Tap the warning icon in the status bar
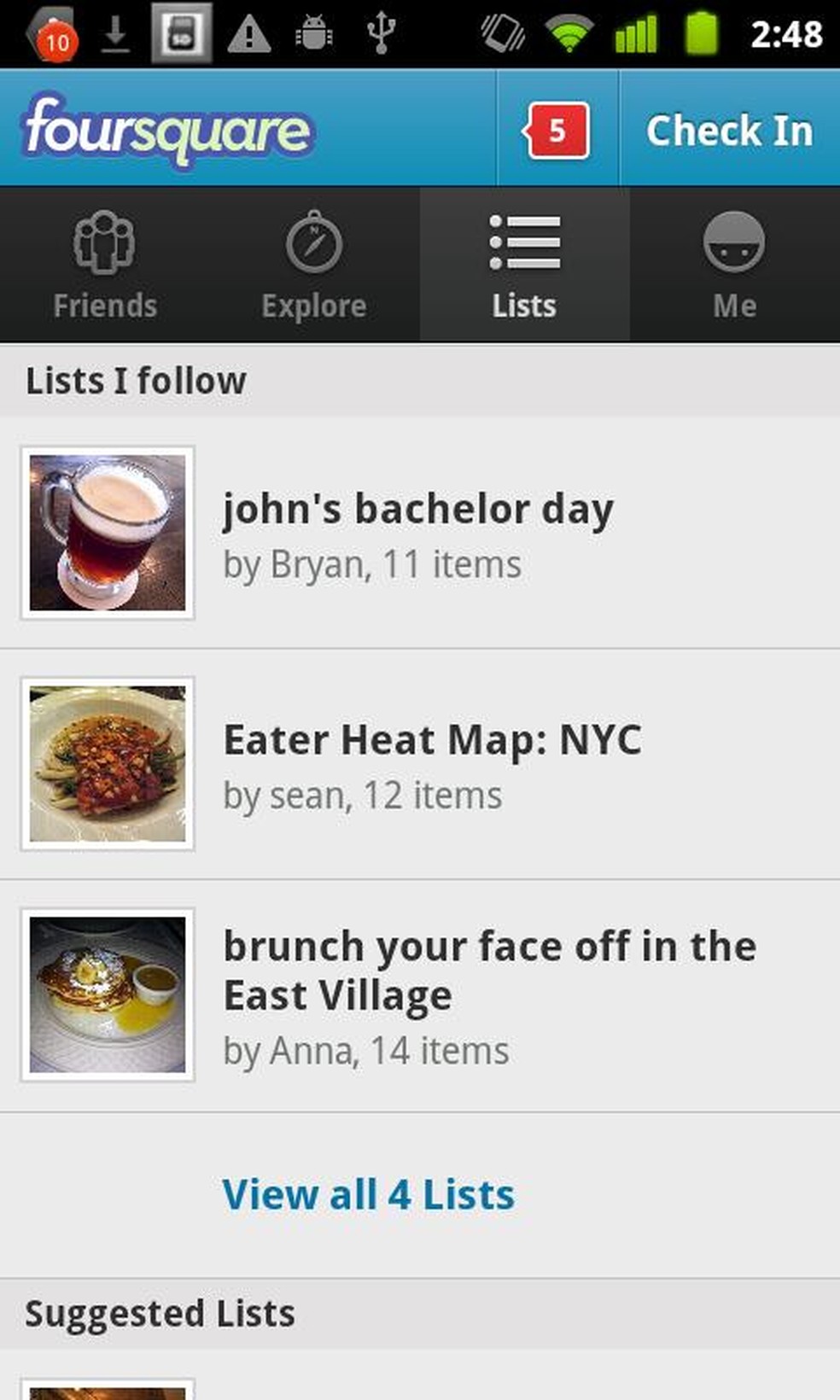This screenshot has width=840, height=1400. point(248,34)
